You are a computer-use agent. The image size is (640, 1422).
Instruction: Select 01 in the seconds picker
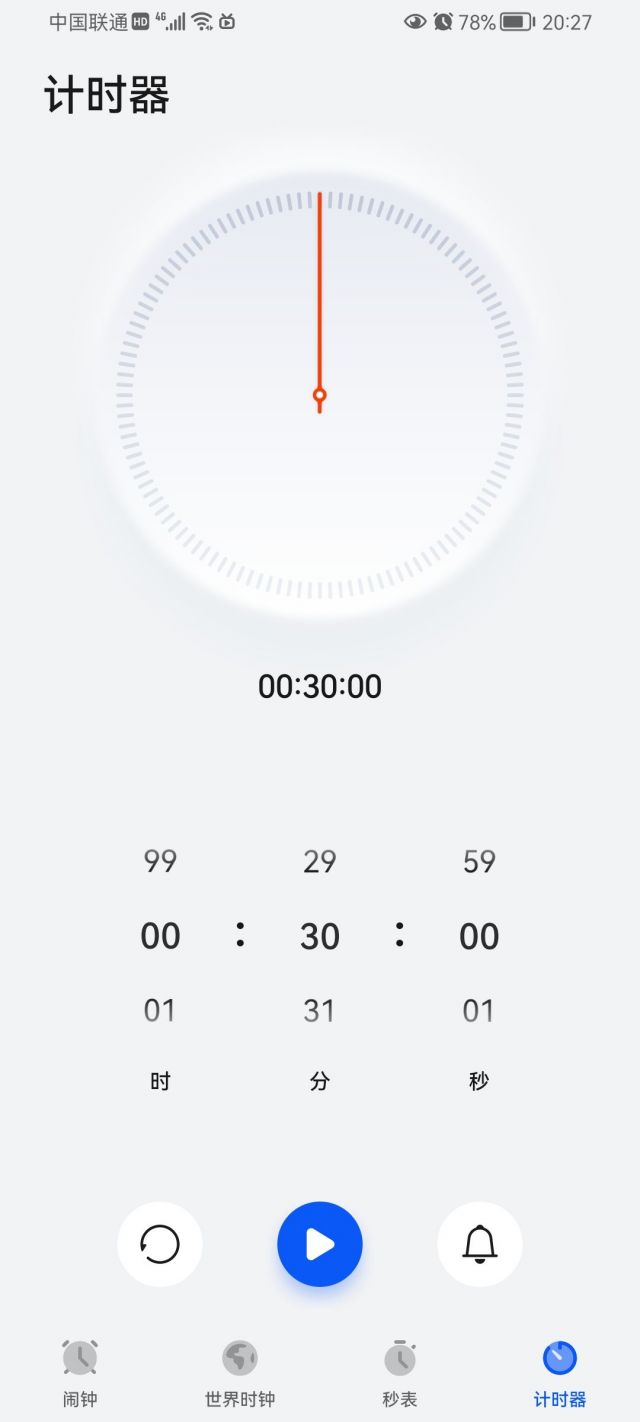[479, 1011]
